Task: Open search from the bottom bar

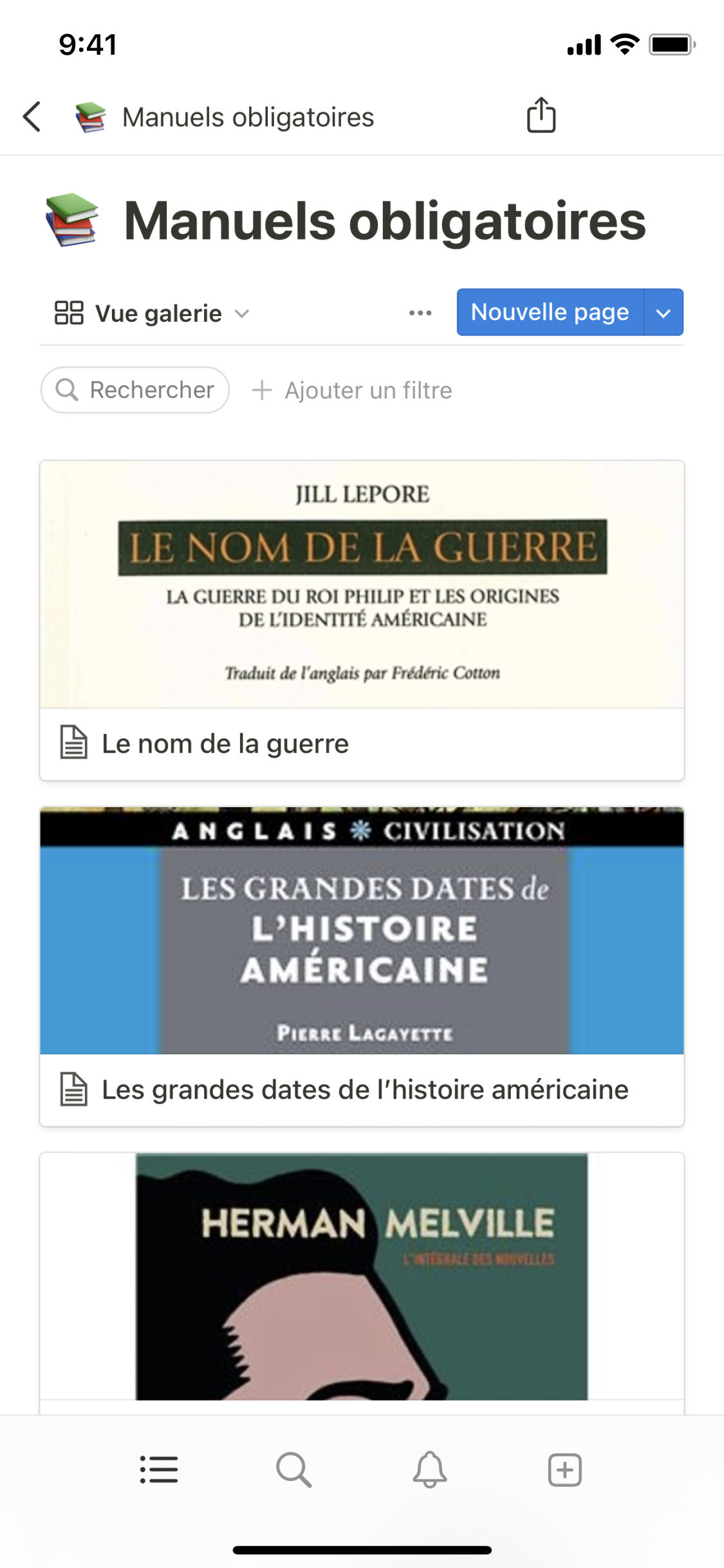Action: click(294, 1470)
